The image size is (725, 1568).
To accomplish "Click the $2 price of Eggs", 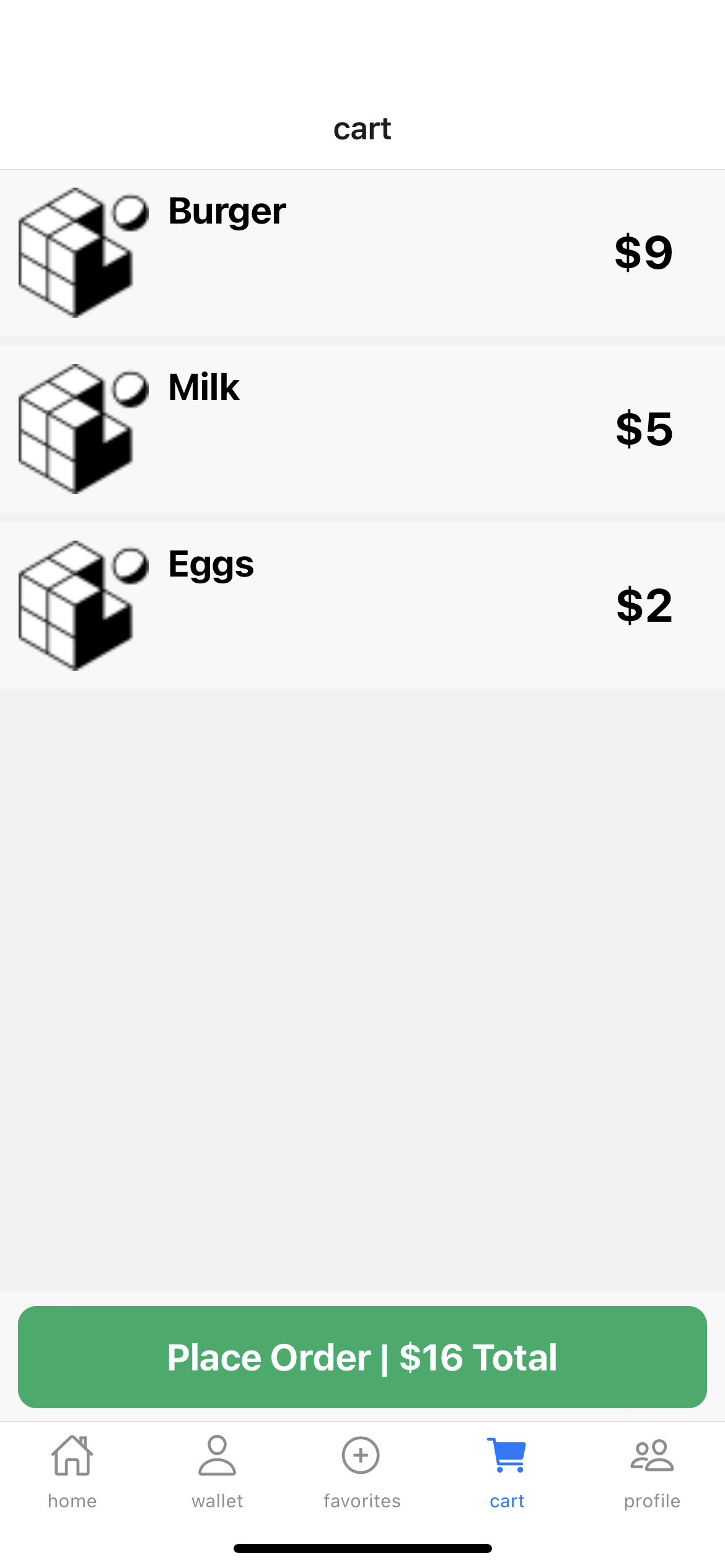I will pyautogui.click(x=643, y=606).
